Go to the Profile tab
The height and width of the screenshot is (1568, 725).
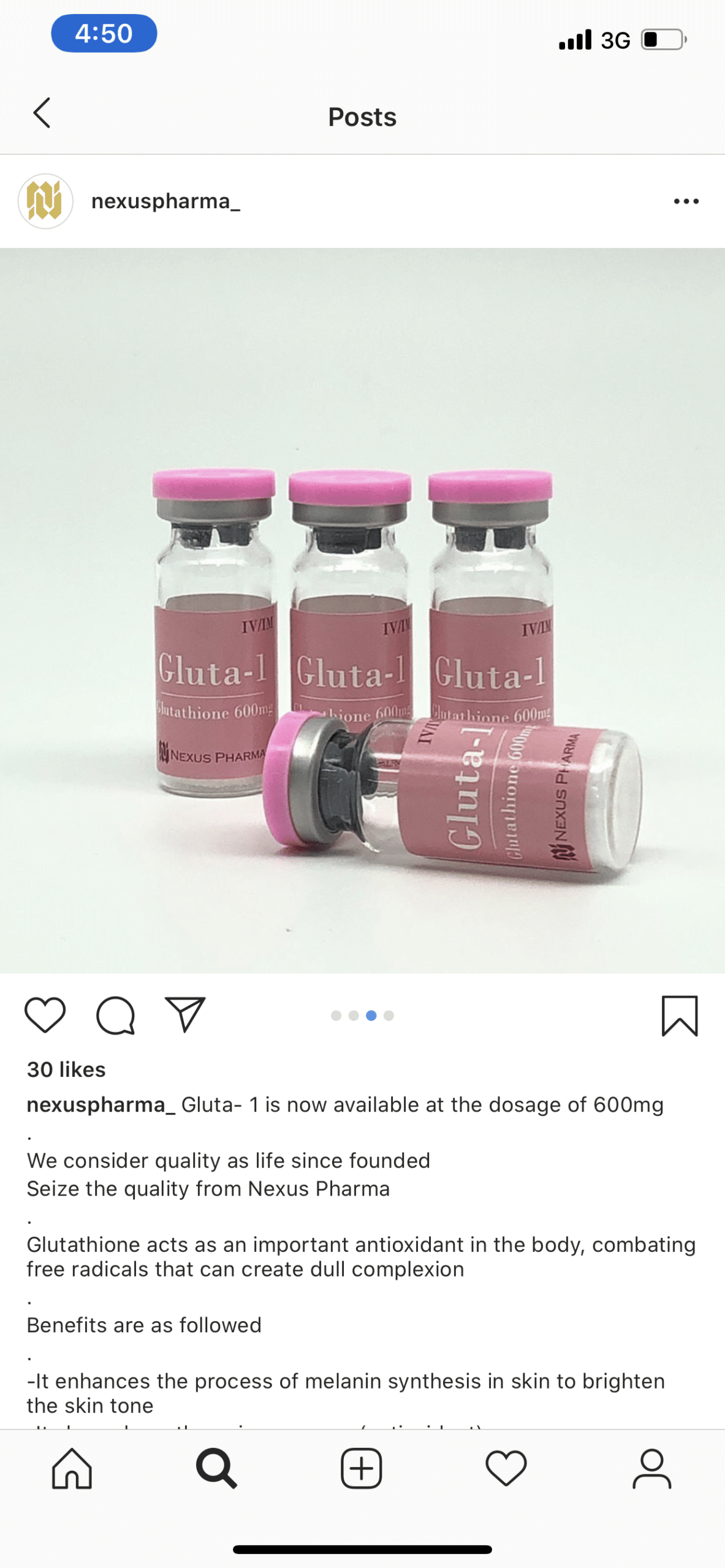(x=652, y=1468)
